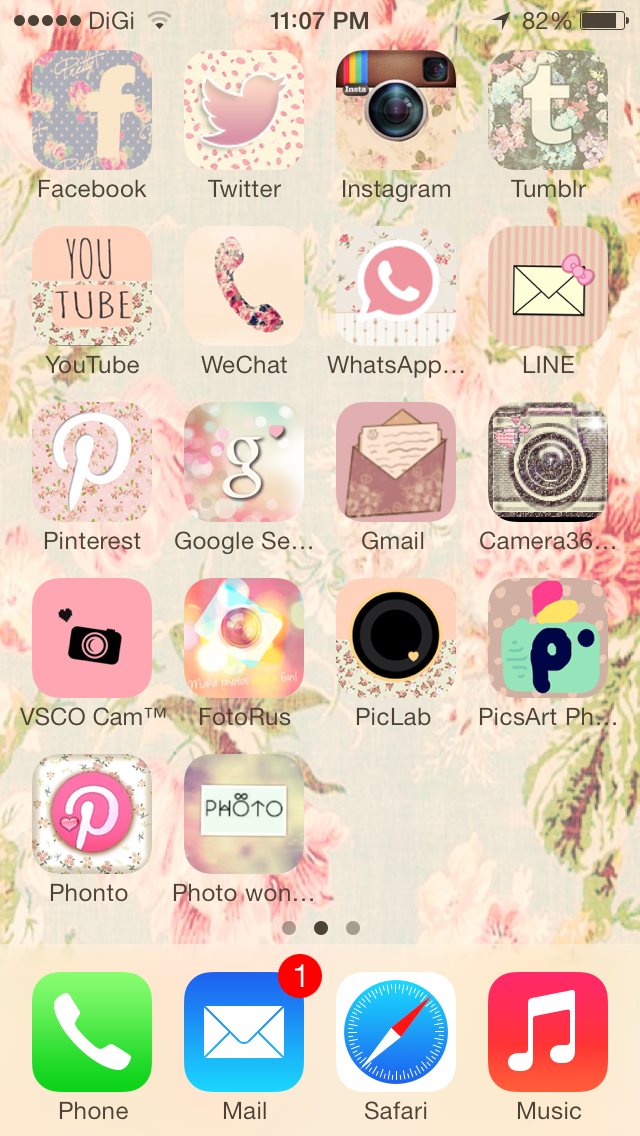The width and height of the screenshot is (640, 1136).
Task: Open Instagram
Action: 396,110
